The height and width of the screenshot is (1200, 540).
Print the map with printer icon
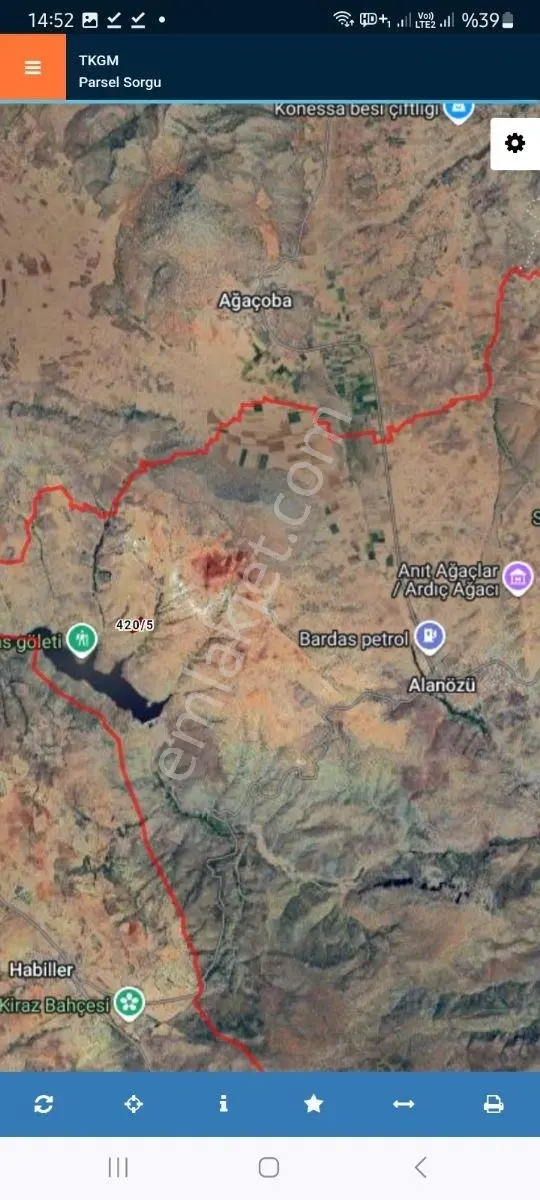tap(493, 1104)
